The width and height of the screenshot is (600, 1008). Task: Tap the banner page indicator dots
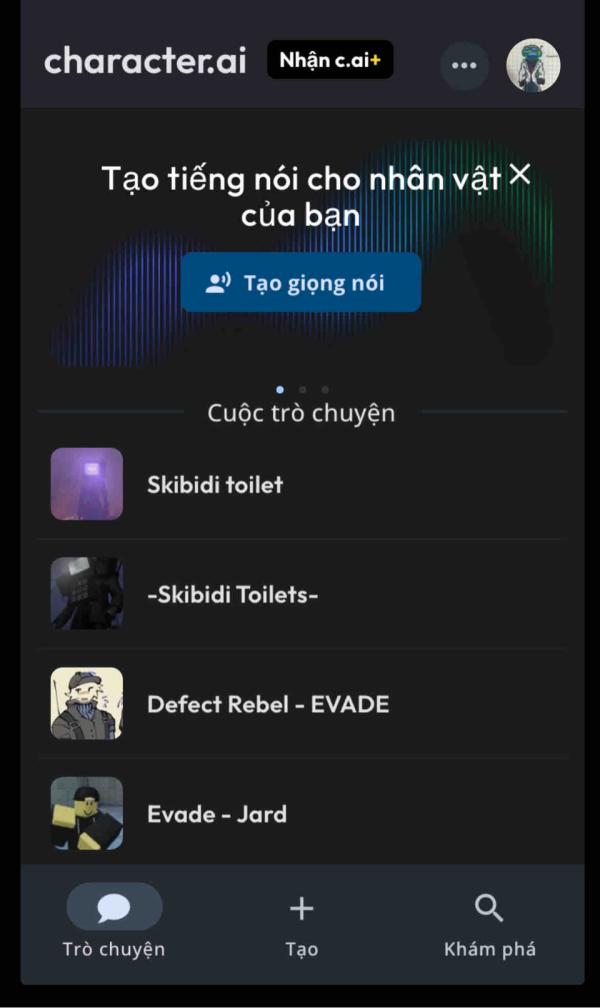302,390
